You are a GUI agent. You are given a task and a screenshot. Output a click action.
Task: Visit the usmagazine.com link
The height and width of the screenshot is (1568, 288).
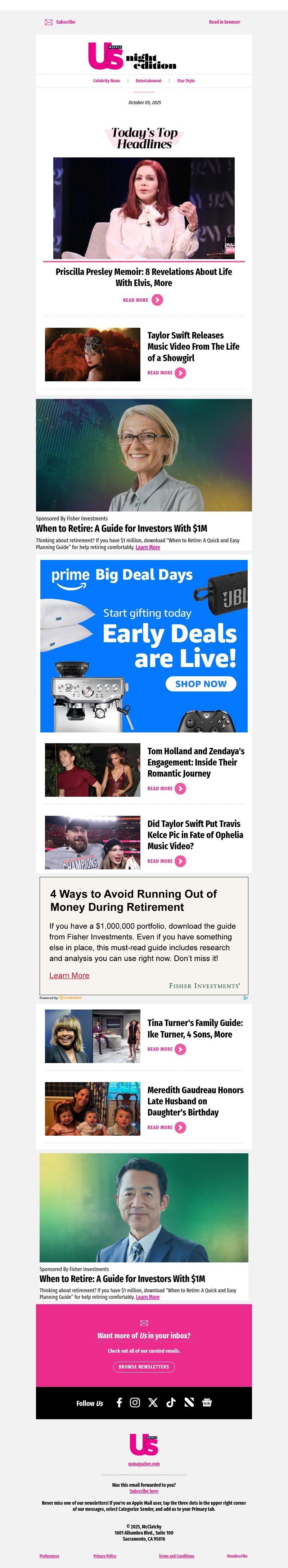pos(143,1463)
